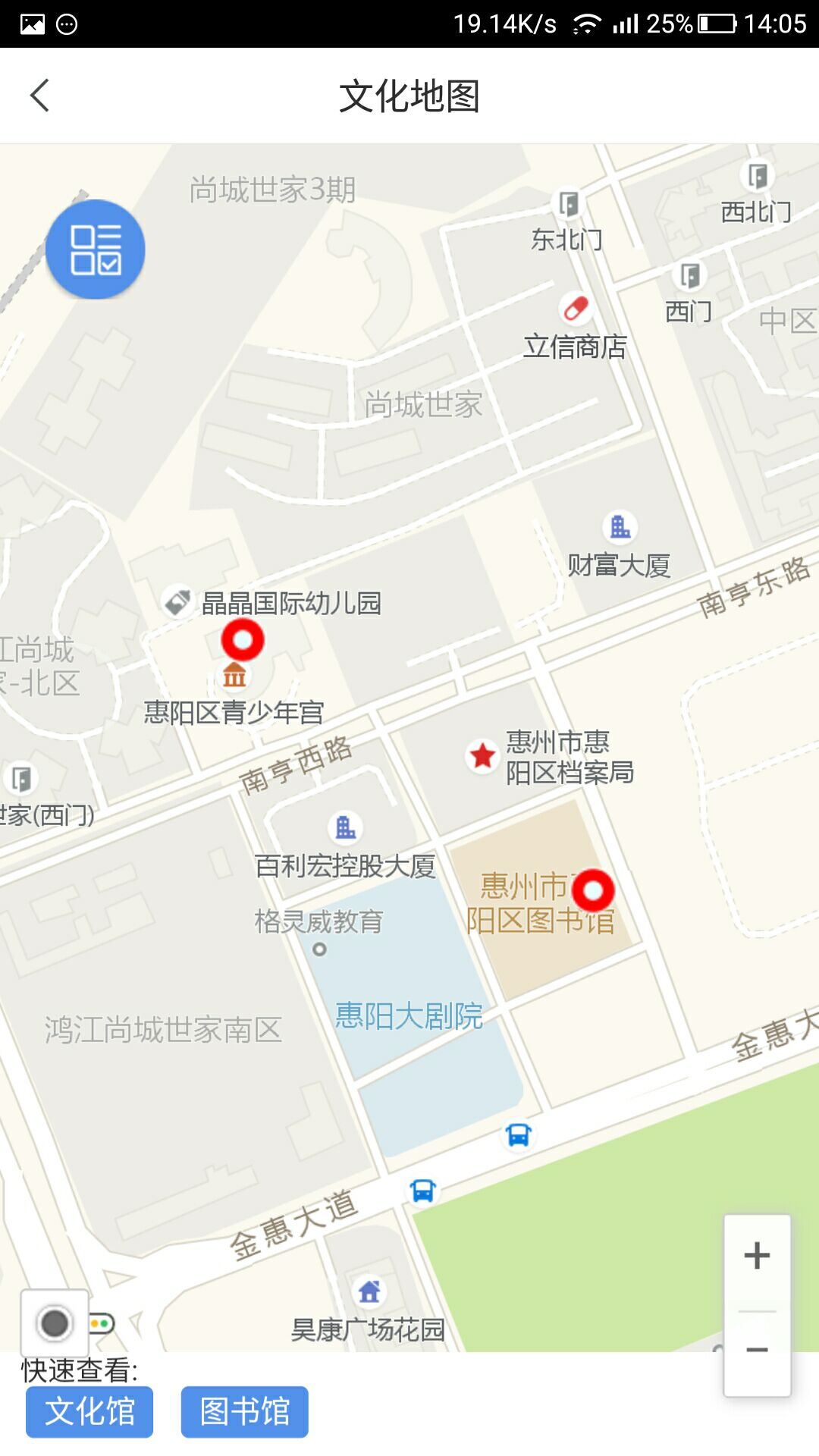This screenshot has width=819, height=1456.
Task: Tap the red marker at 惠阳区图书馆
Action: [592, 890]
